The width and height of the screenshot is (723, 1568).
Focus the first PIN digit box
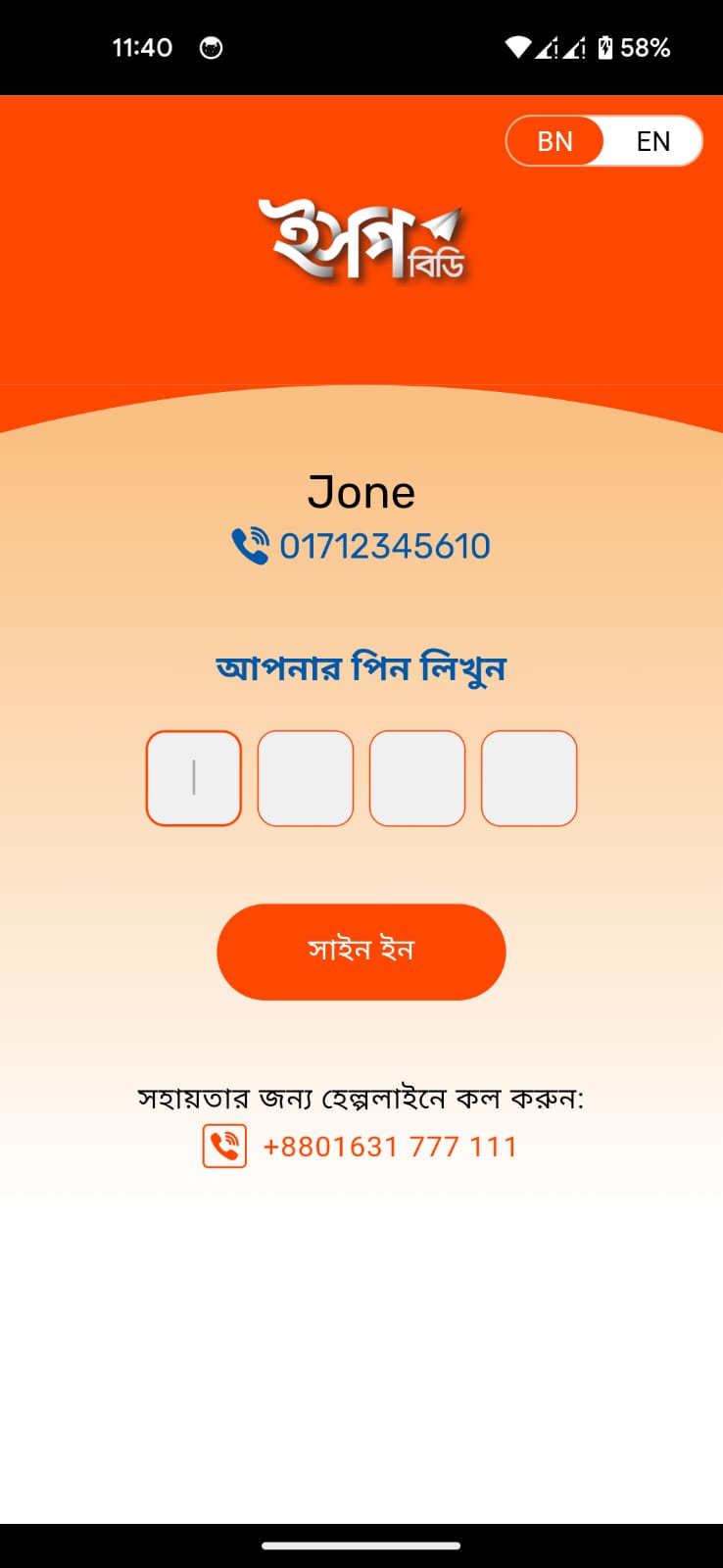point(194,778)
